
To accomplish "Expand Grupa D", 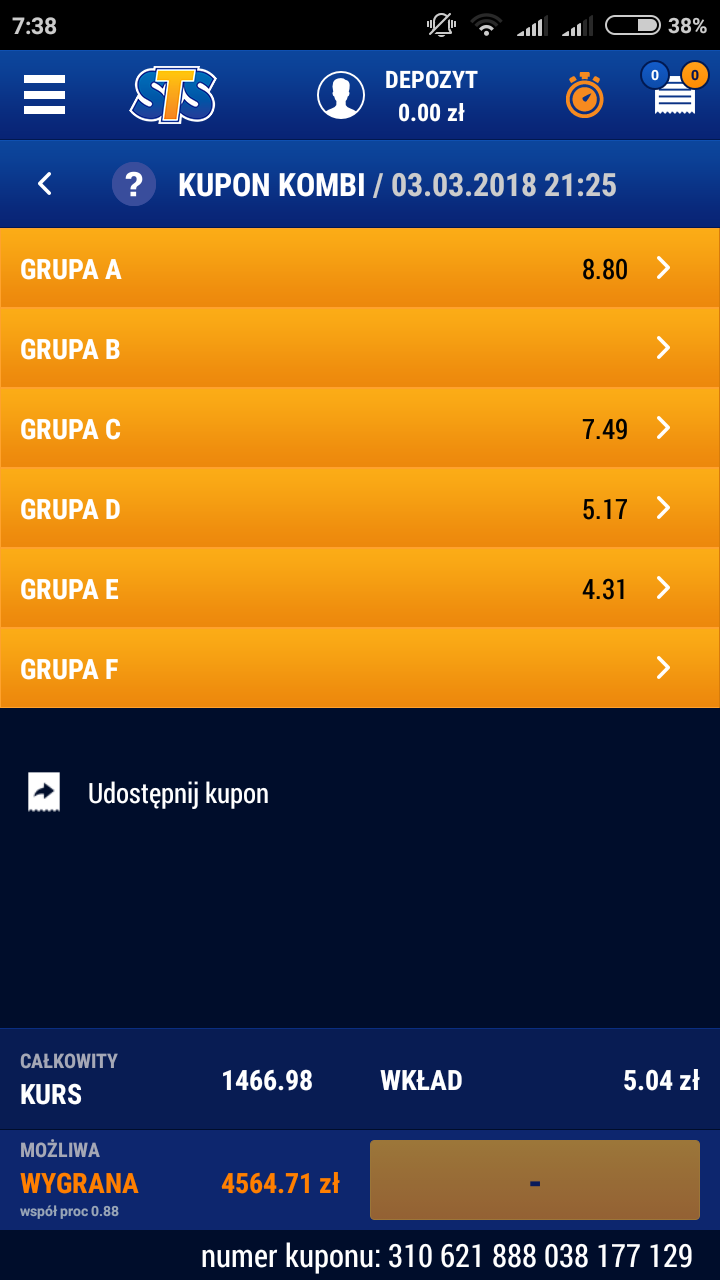I will [x=360, y=508].
